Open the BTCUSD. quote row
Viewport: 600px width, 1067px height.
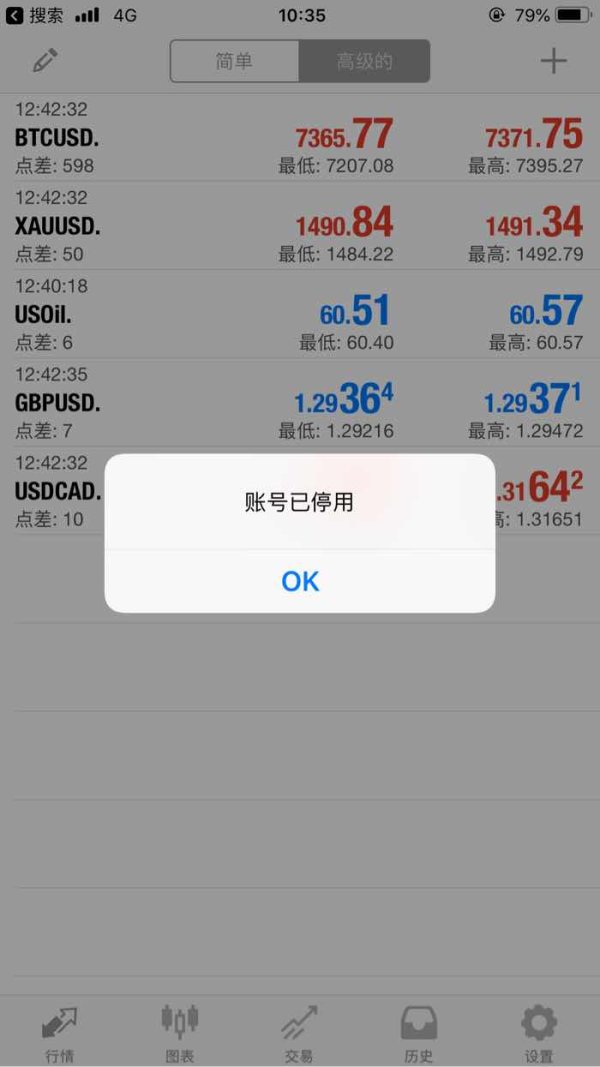tap(300, 137)
